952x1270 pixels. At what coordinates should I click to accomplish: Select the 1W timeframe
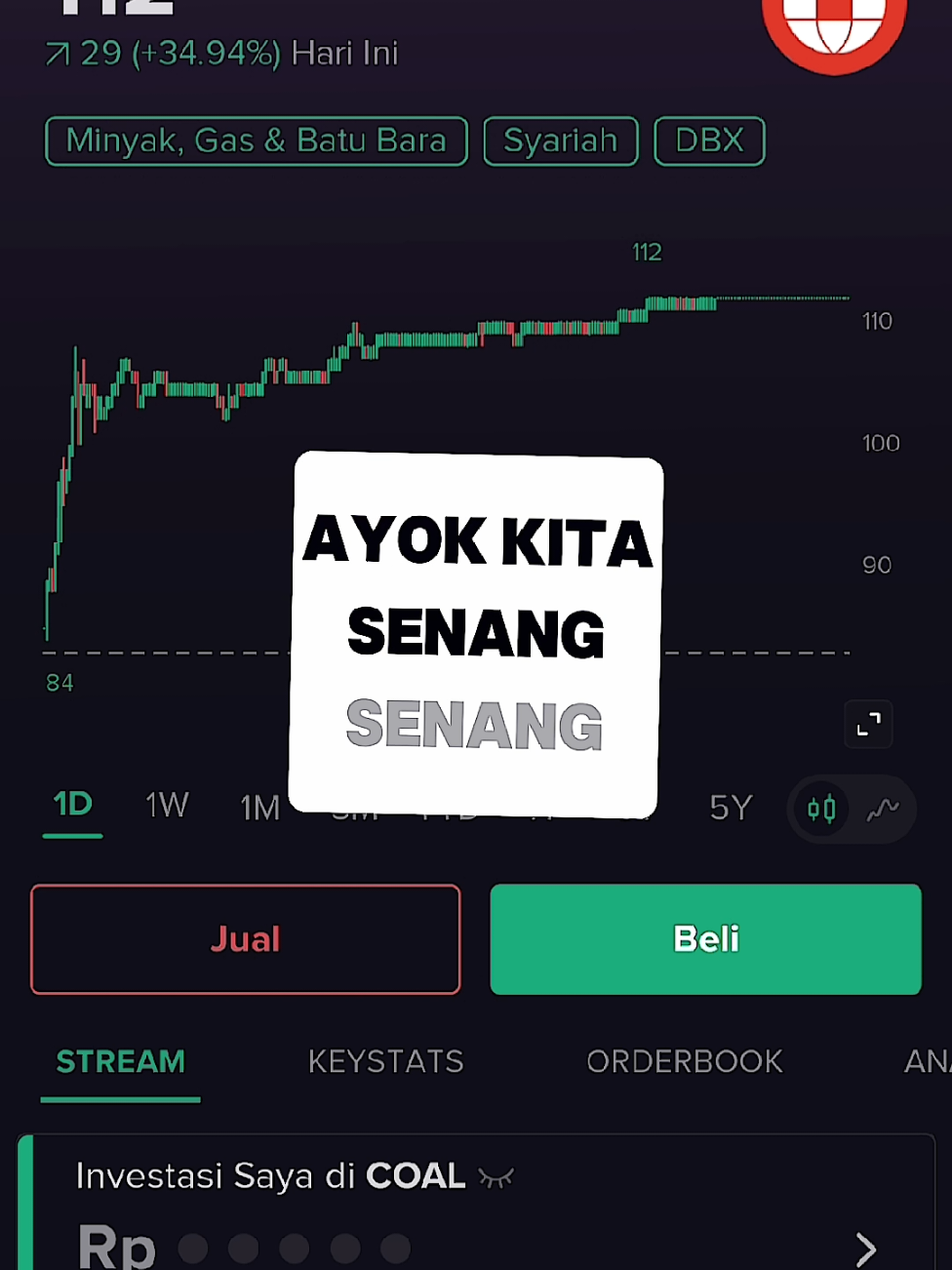click(165, 806)
